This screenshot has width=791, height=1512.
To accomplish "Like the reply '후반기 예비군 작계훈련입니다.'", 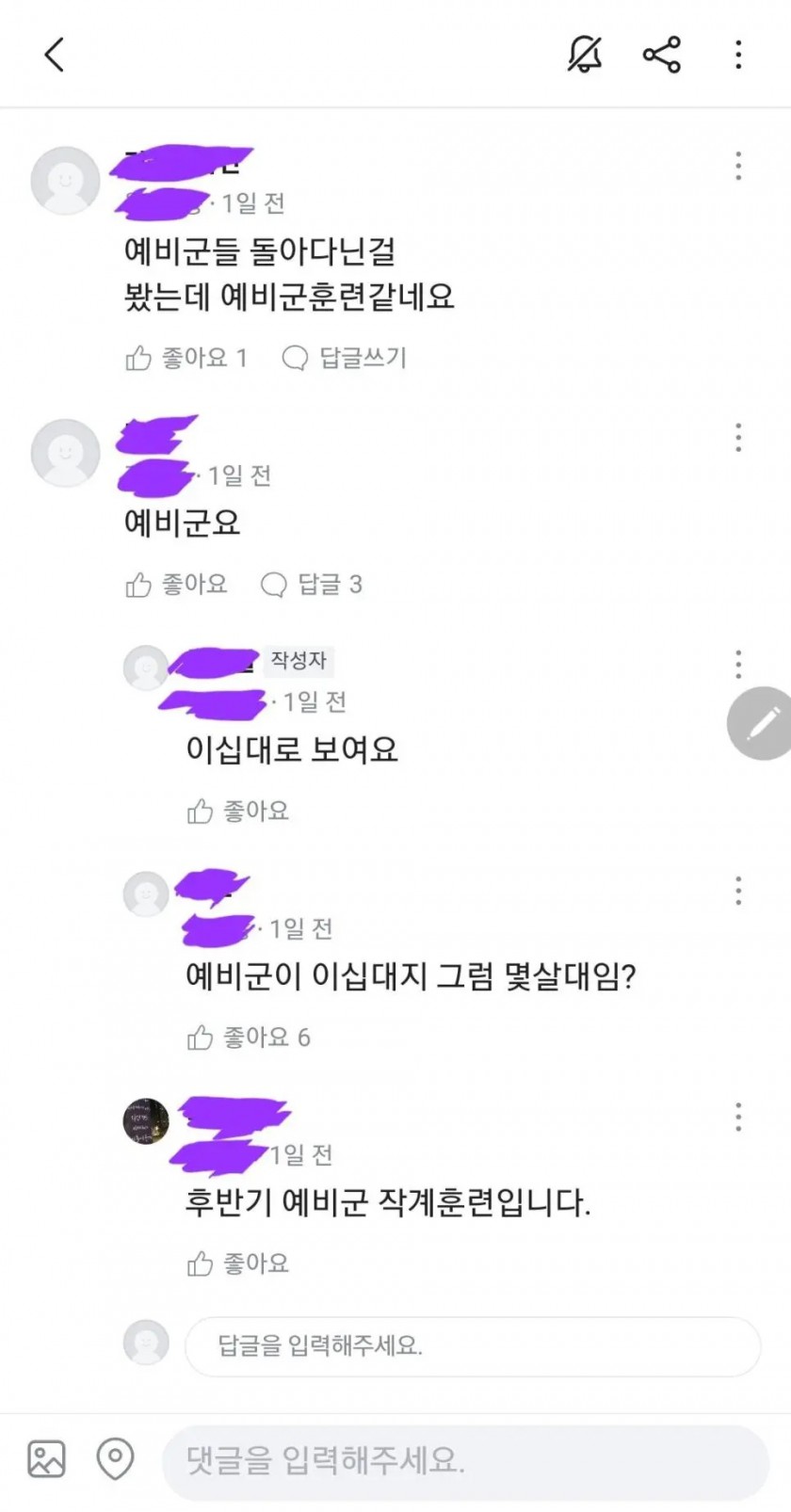I will (237, 1263).
